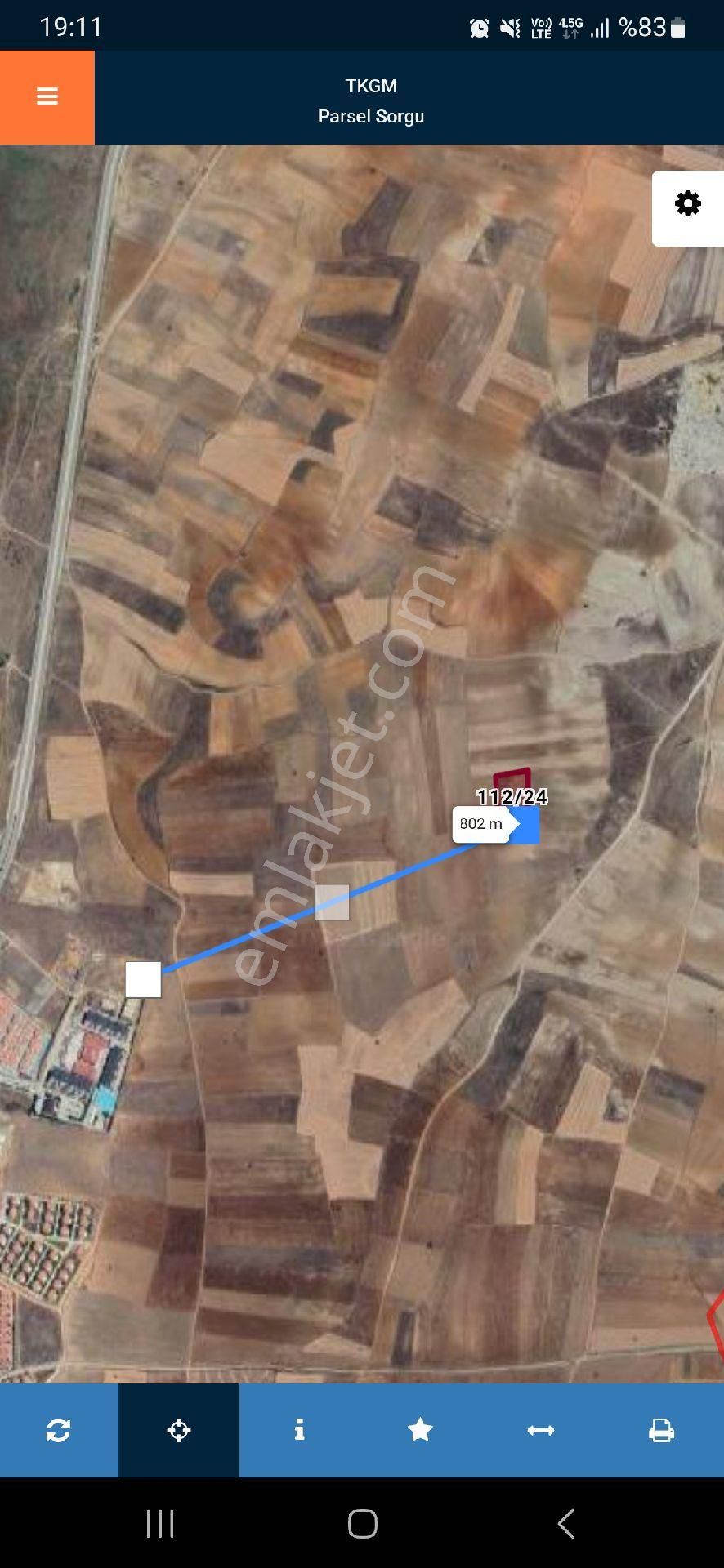Tap the print icon

(661, 1430)
